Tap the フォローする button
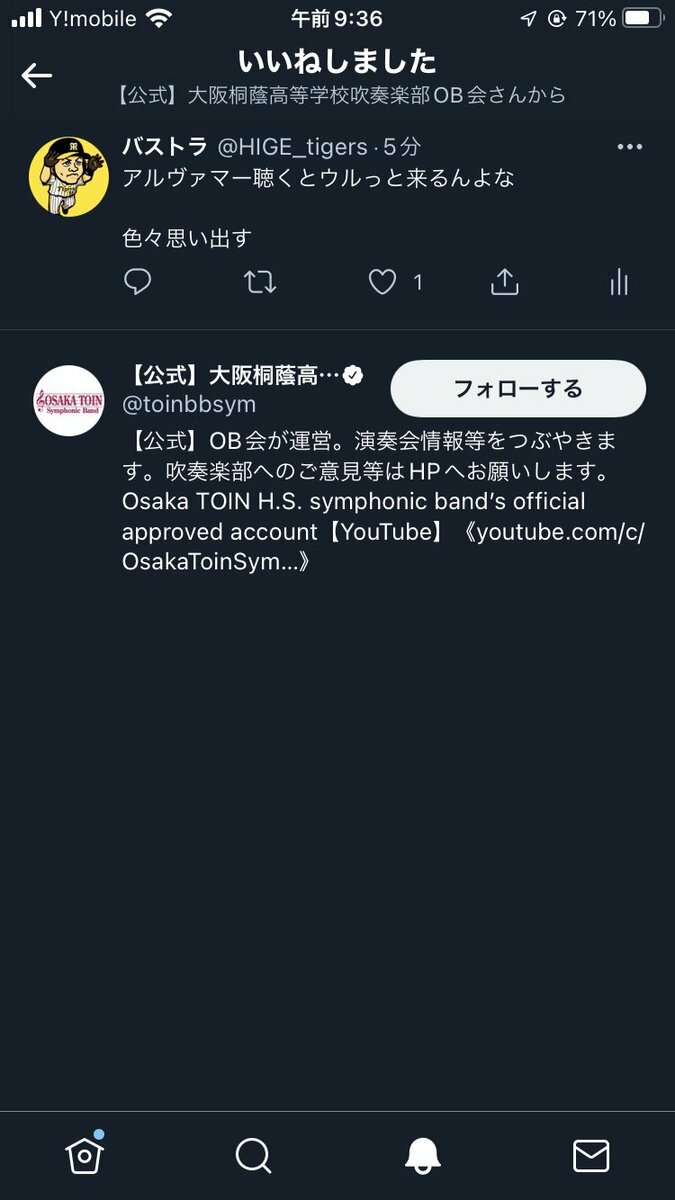This screenshot has height=1200, width=675. tap(517, 388)
